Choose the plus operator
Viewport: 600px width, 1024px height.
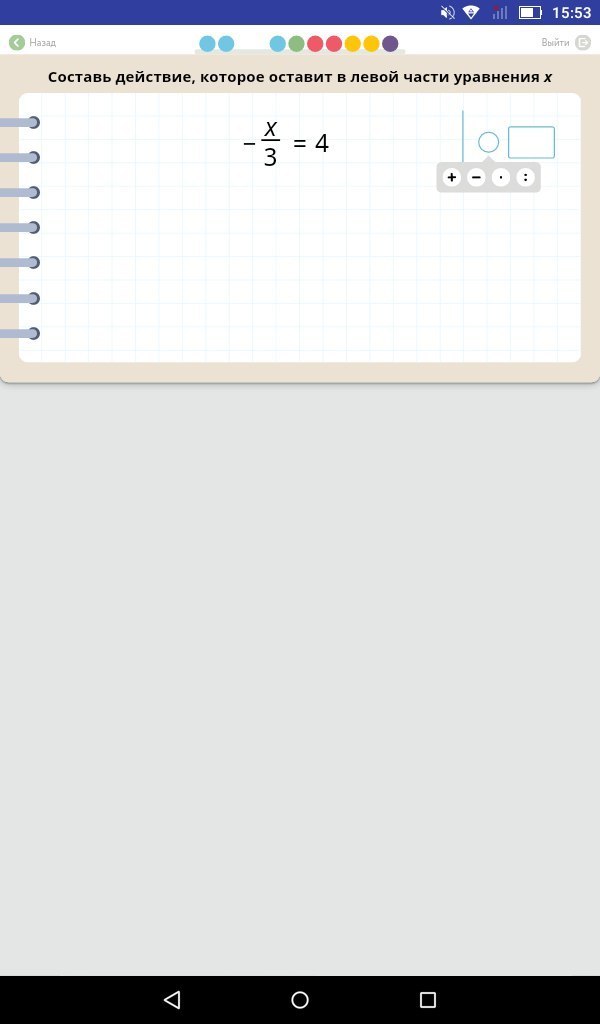pyautogui.click(x=452, y=177)
